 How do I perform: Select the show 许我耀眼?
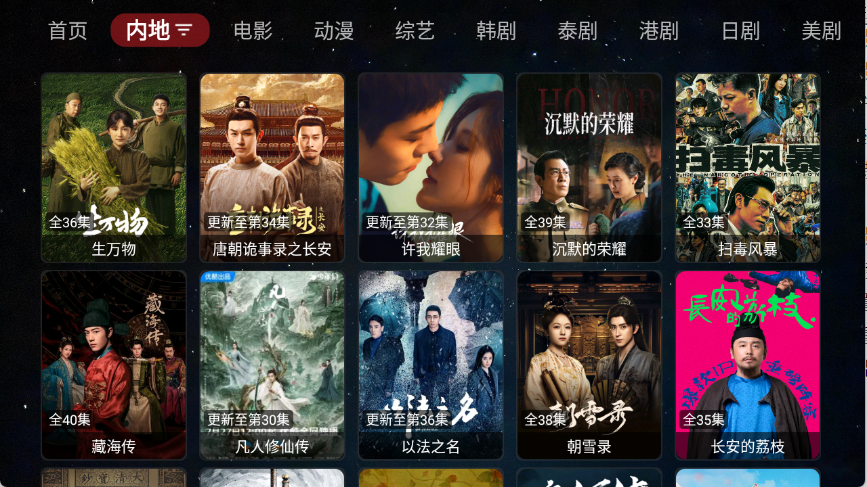pos(431,167)
